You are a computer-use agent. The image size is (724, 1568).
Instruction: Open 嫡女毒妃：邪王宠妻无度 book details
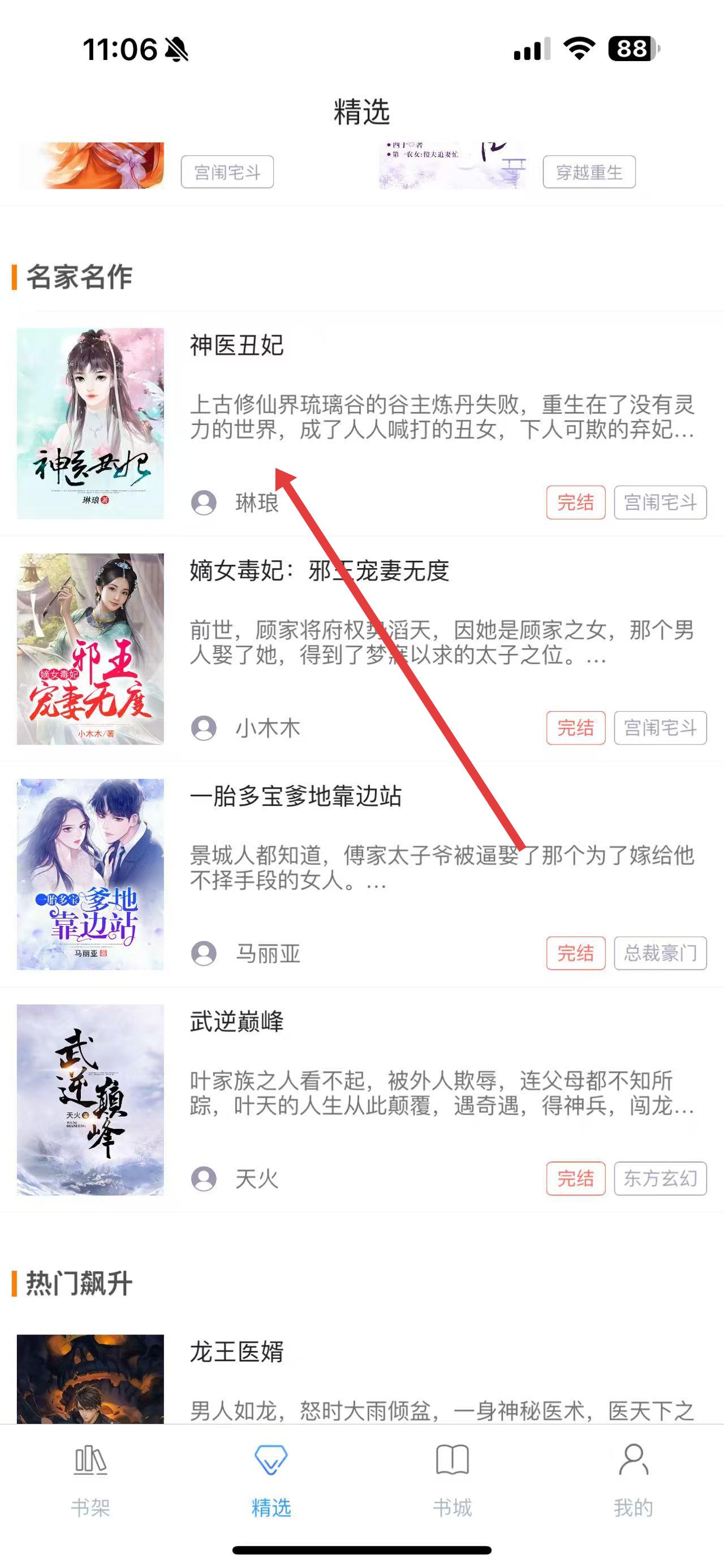319,571
